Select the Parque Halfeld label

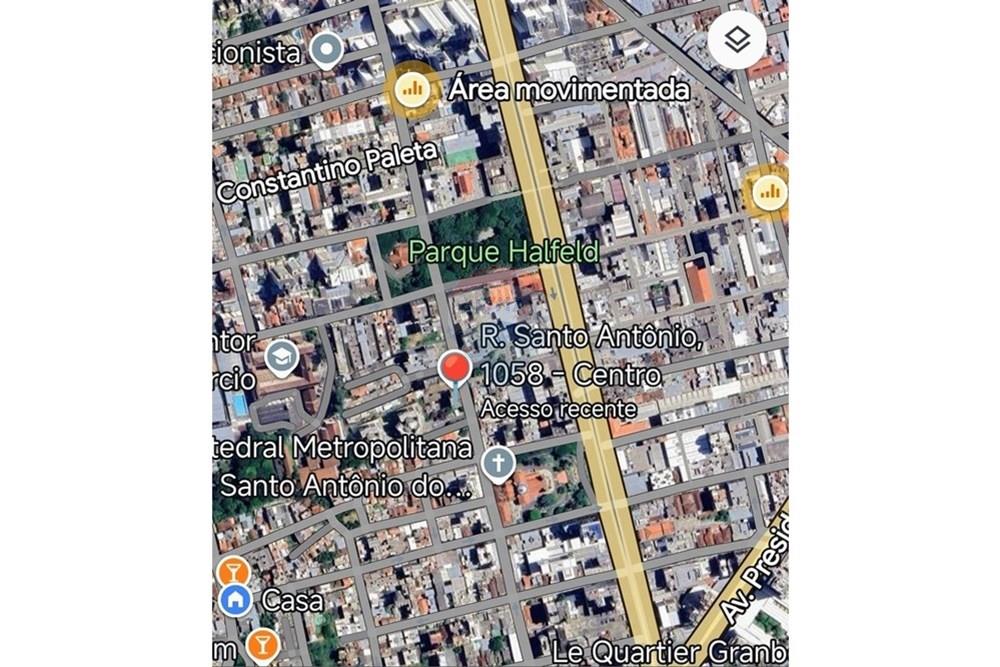503,252
